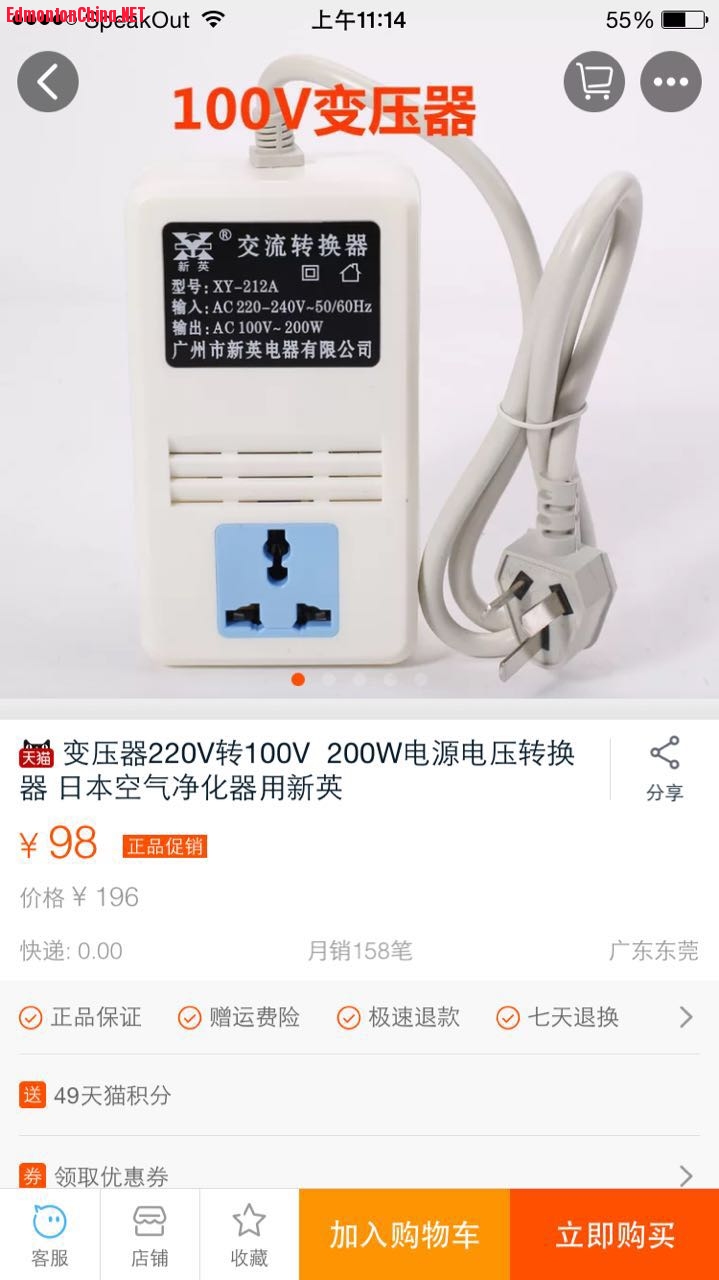The image size is (719, 1280).
Task: Share this product via 分享
Action: (664, 770)
